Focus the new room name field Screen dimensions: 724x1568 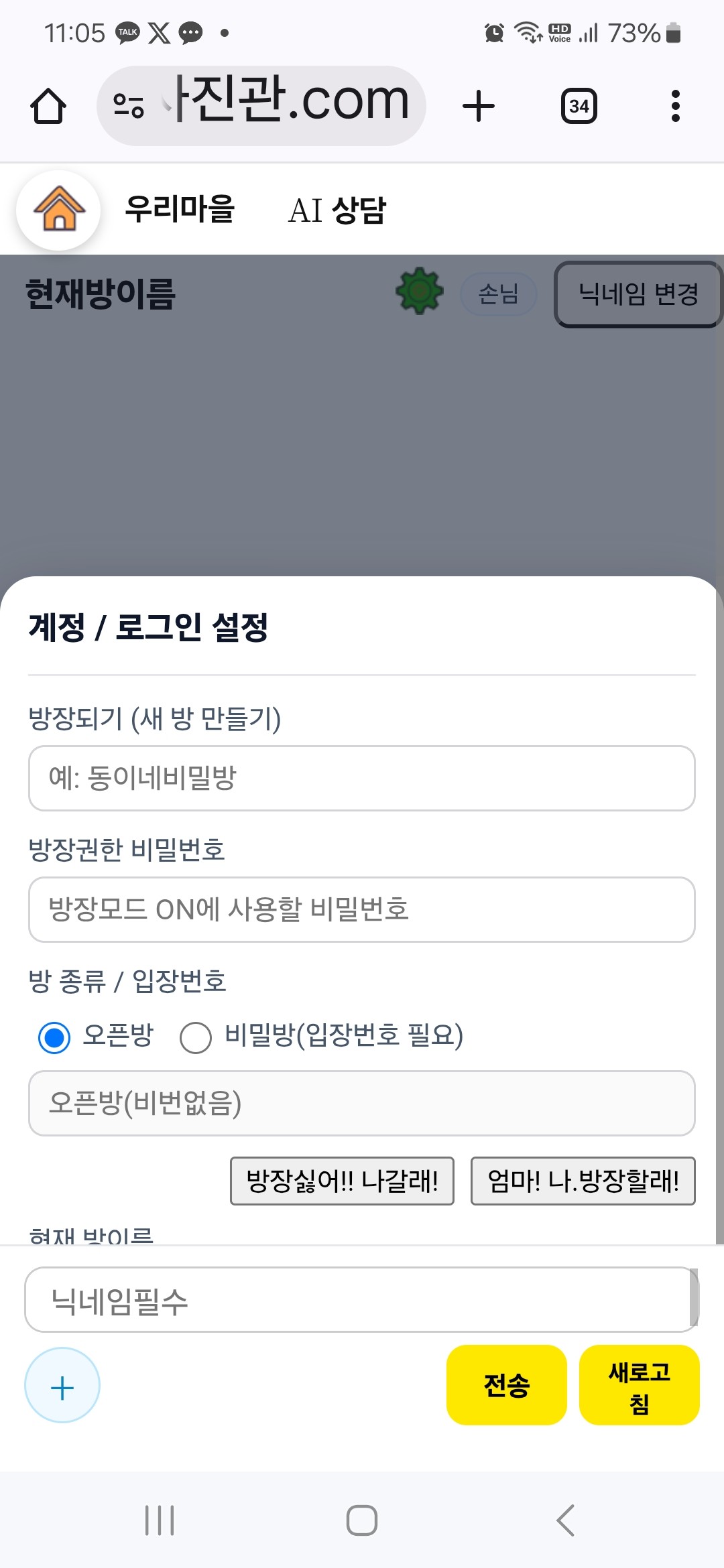(x=361, y=778)
